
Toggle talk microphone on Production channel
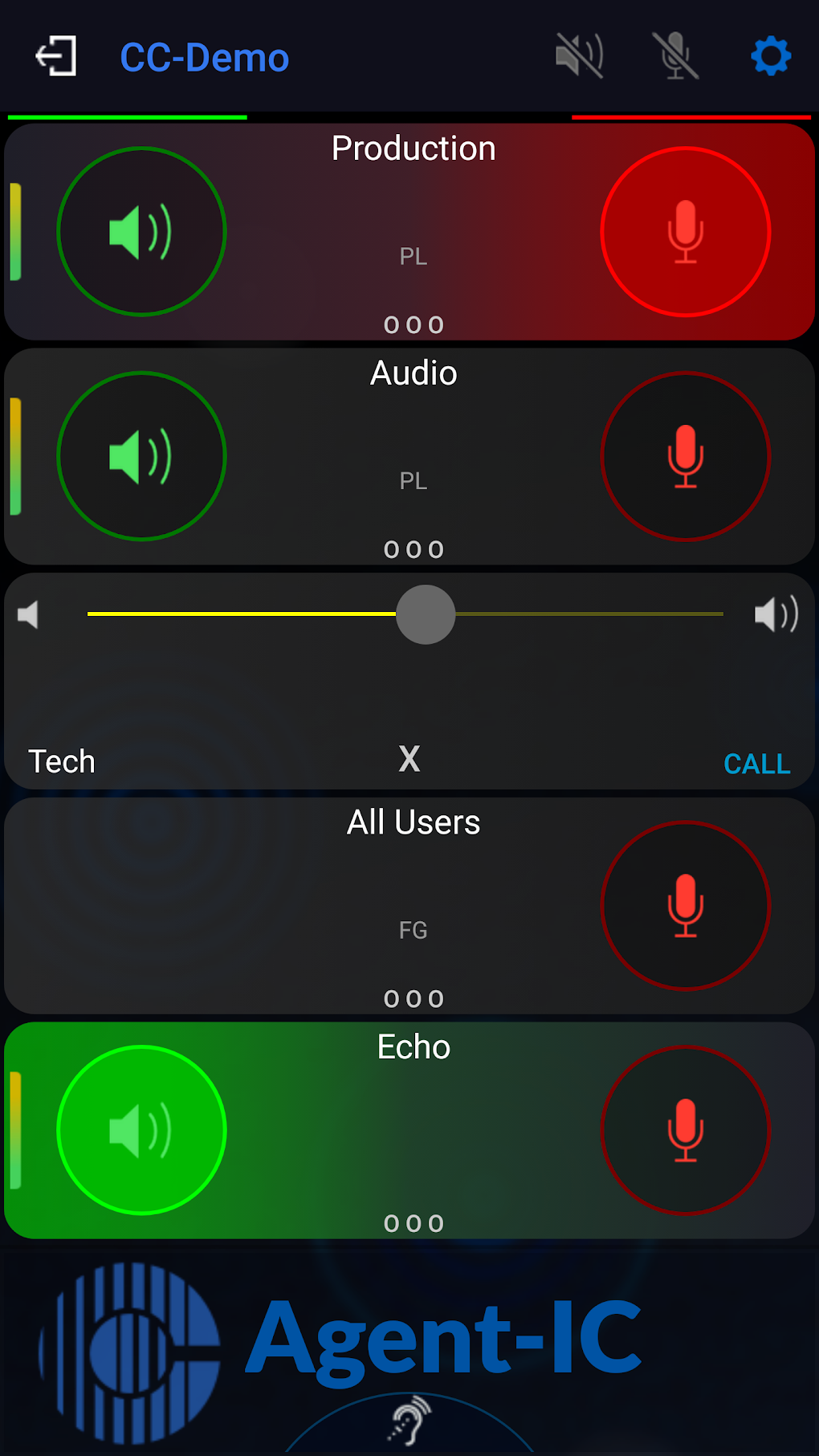click(x=685, y=232)
